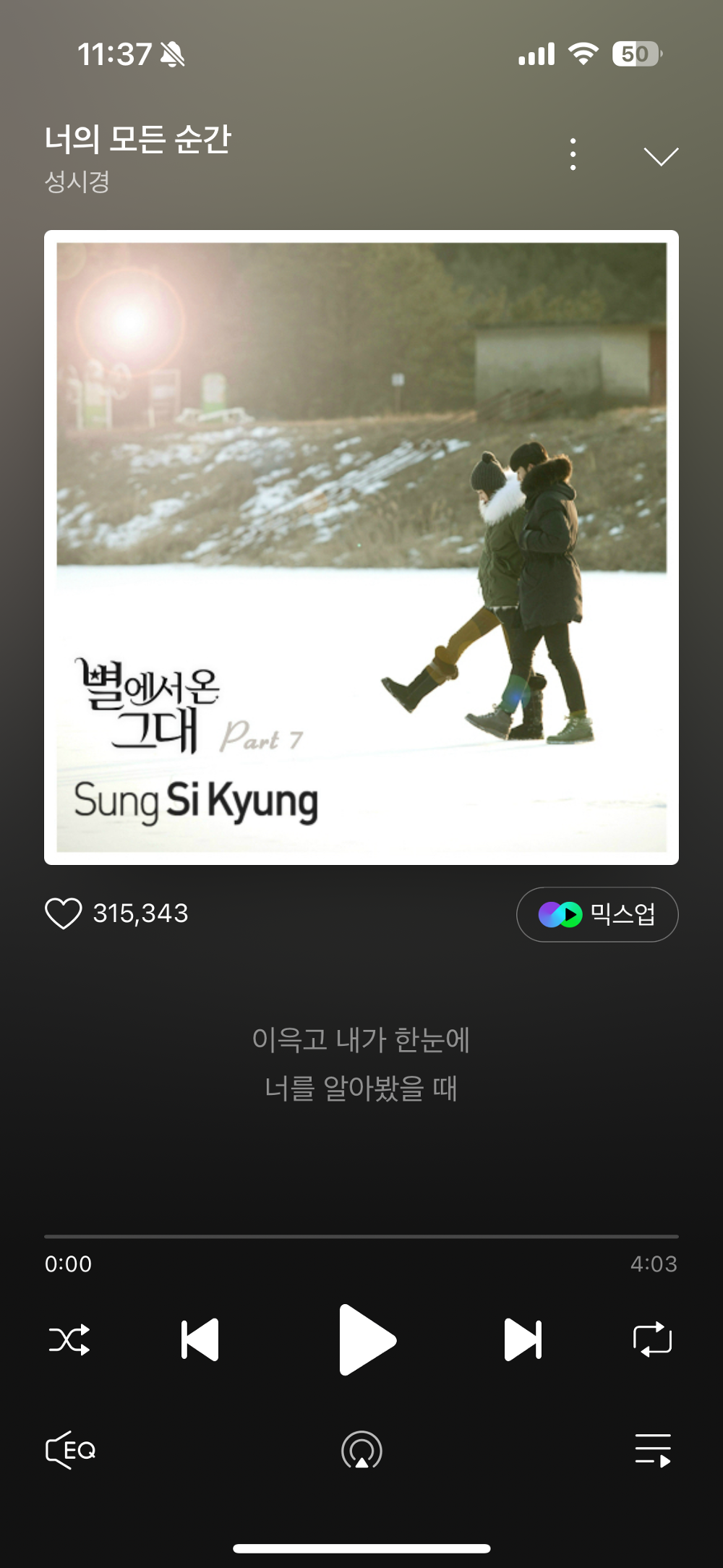Like the song with the heart icon
Image resolution: width=723 pixels, height=1568 pixels.
click(x=64, y=913)
